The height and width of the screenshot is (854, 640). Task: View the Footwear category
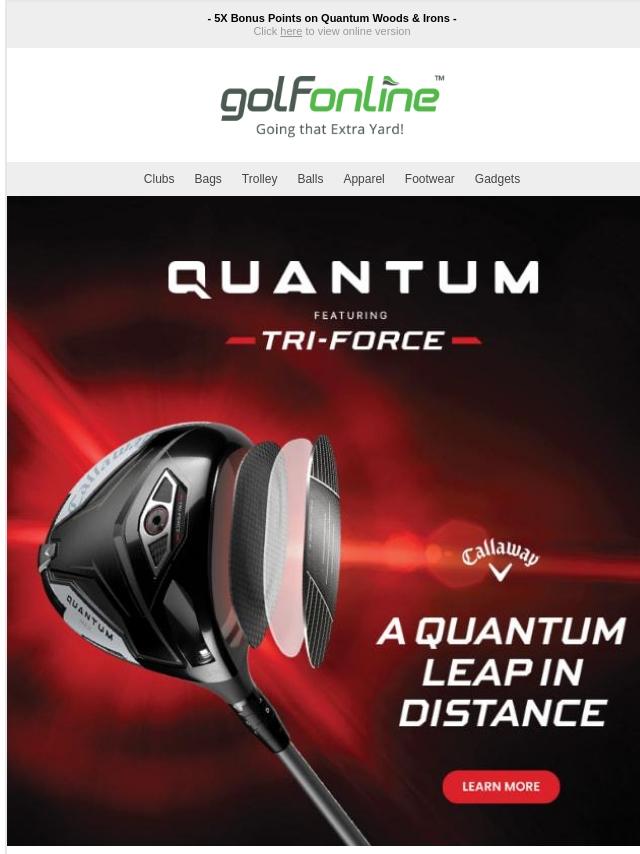pos(429,179)
